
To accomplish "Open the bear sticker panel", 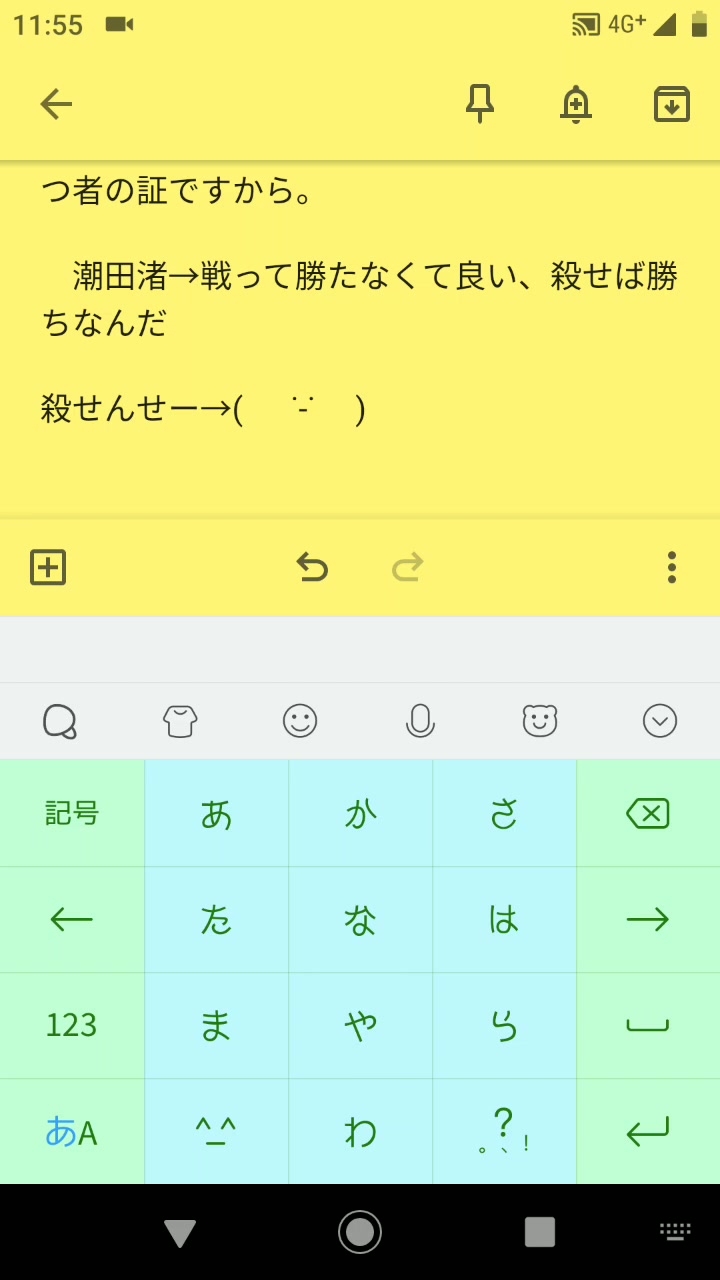I will pyautogui.click(x=540, y=721).
